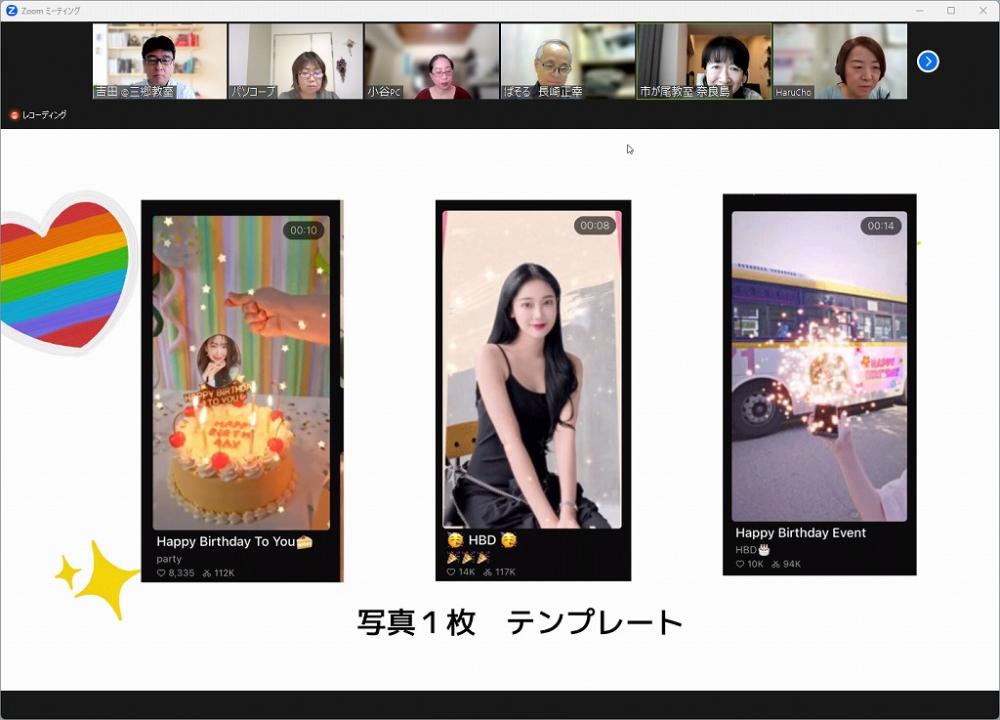Close the Zoom meeting window

pos(982,10)
